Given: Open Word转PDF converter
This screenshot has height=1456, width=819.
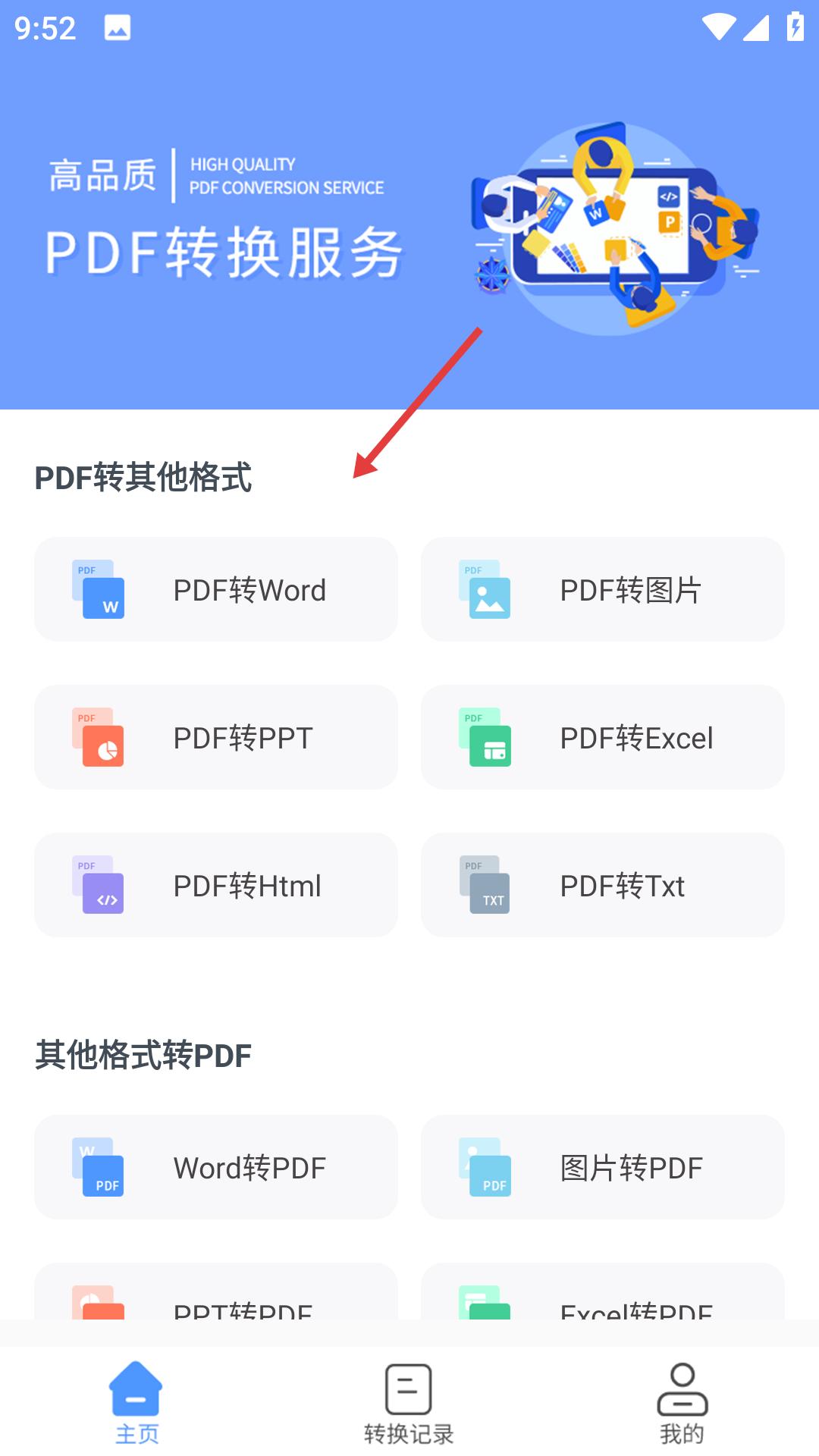Looking at the screenshot, I should tap(216, 1167).
